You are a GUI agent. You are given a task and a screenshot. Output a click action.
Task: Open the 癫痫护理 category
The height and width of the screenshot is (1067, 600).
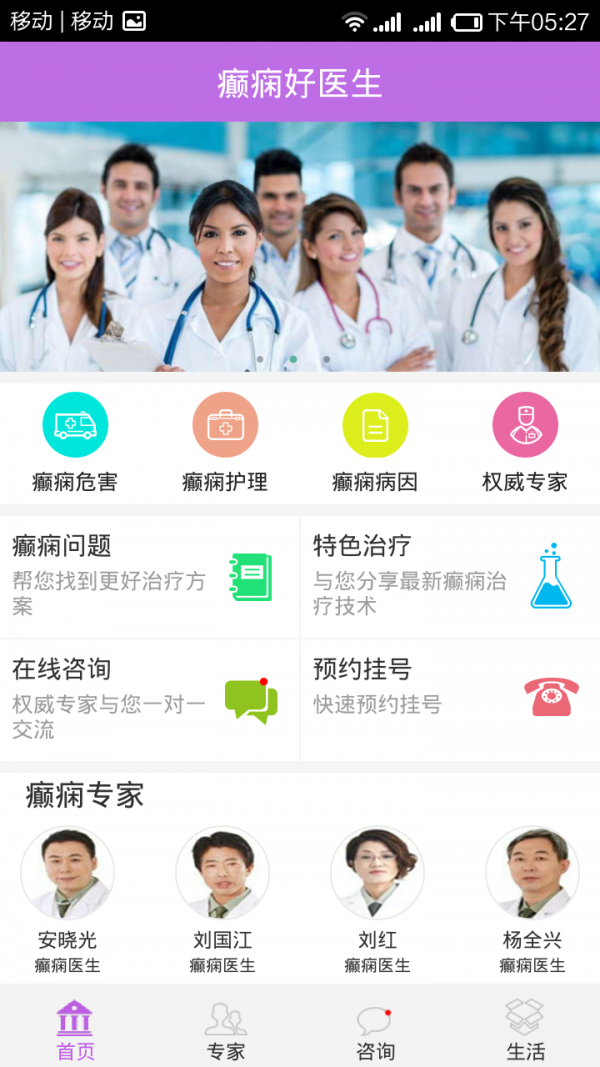click(x=225, y=442)
